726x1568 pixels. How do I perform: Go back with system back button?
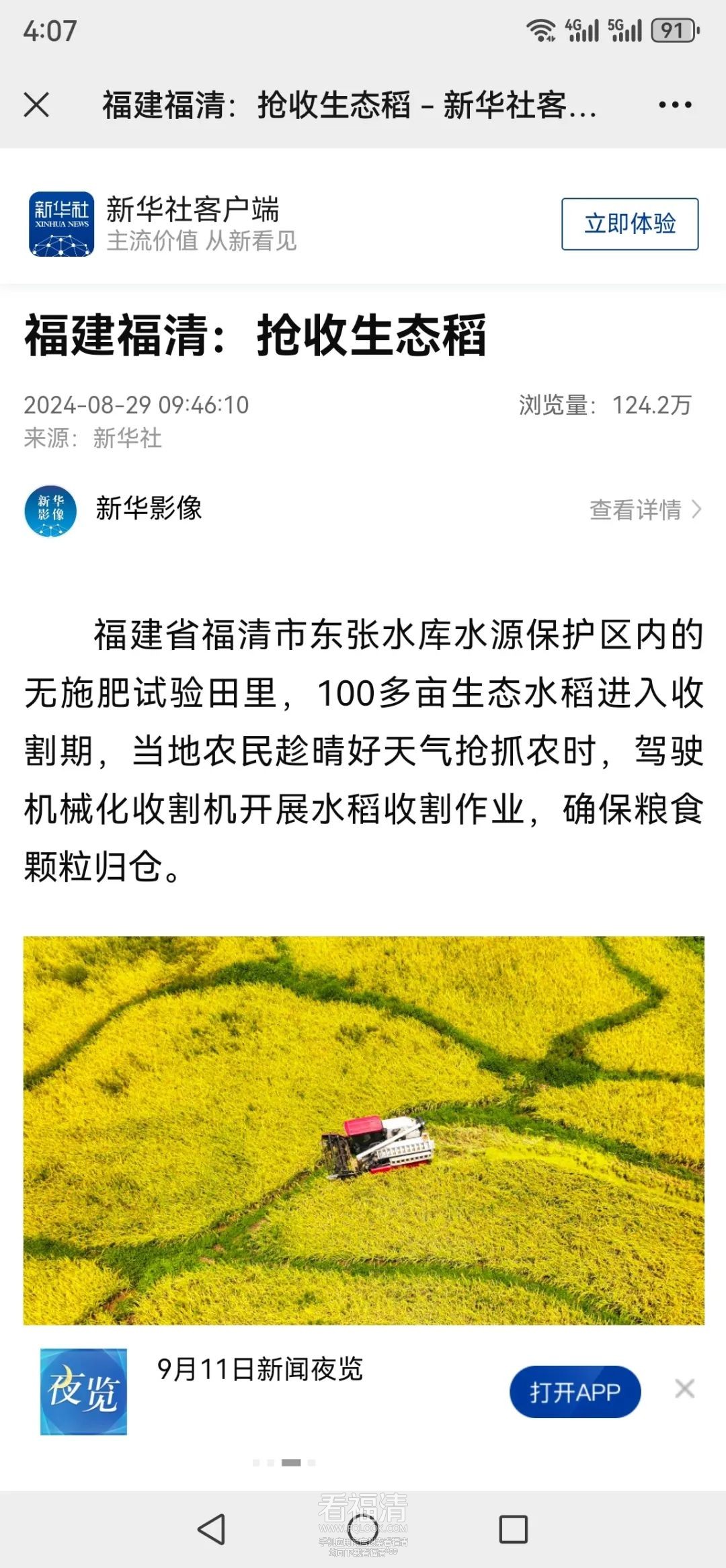pyautogui.click(x=211, y=1529)
